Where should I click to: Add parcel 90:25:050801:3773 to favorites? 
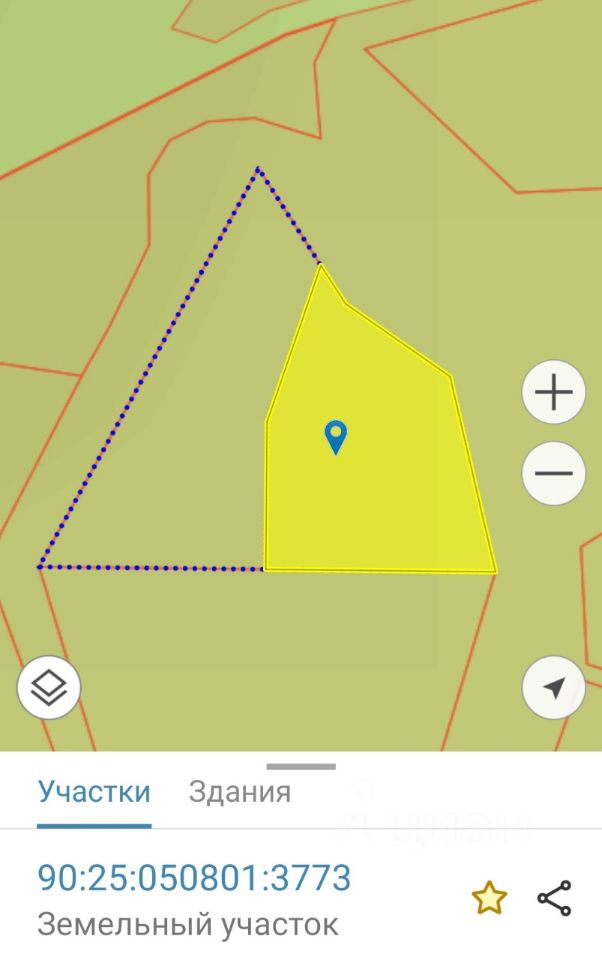pyautogui.click(x=489, y=898)
